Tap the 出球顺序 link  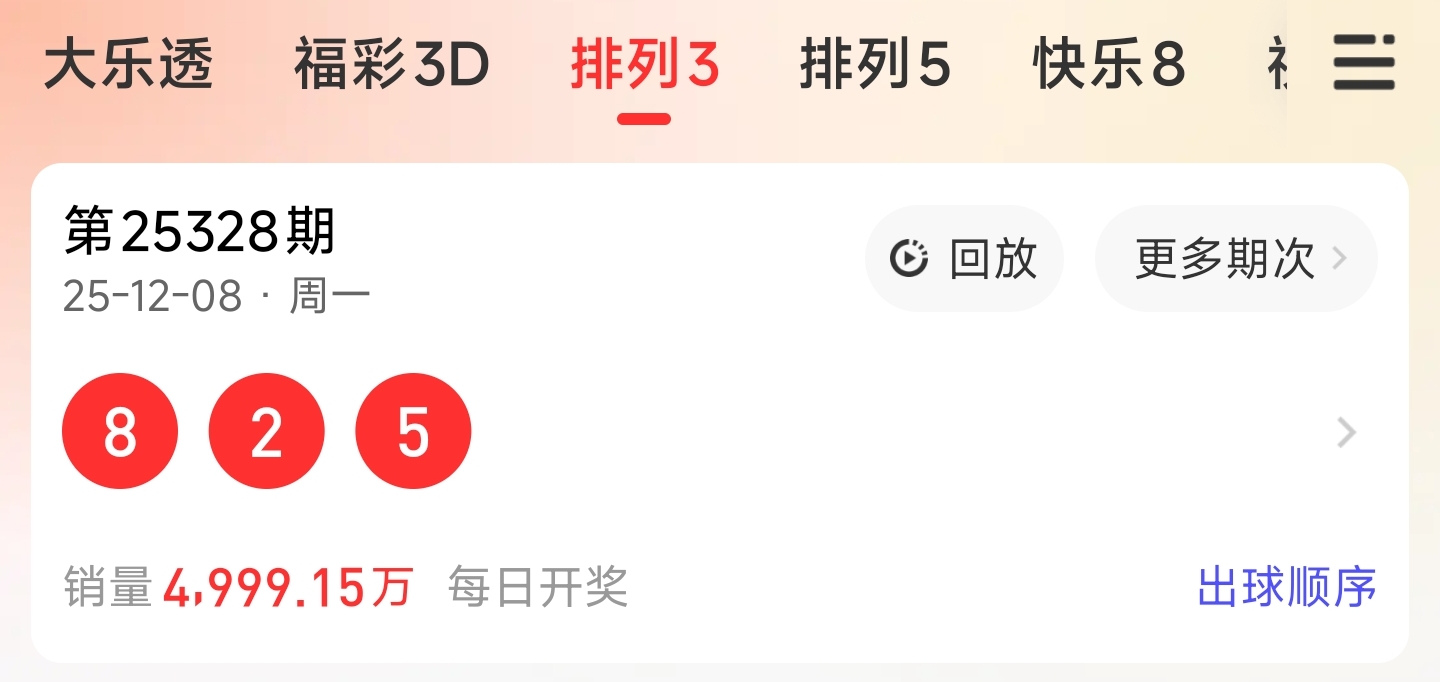pos(1287,587)
